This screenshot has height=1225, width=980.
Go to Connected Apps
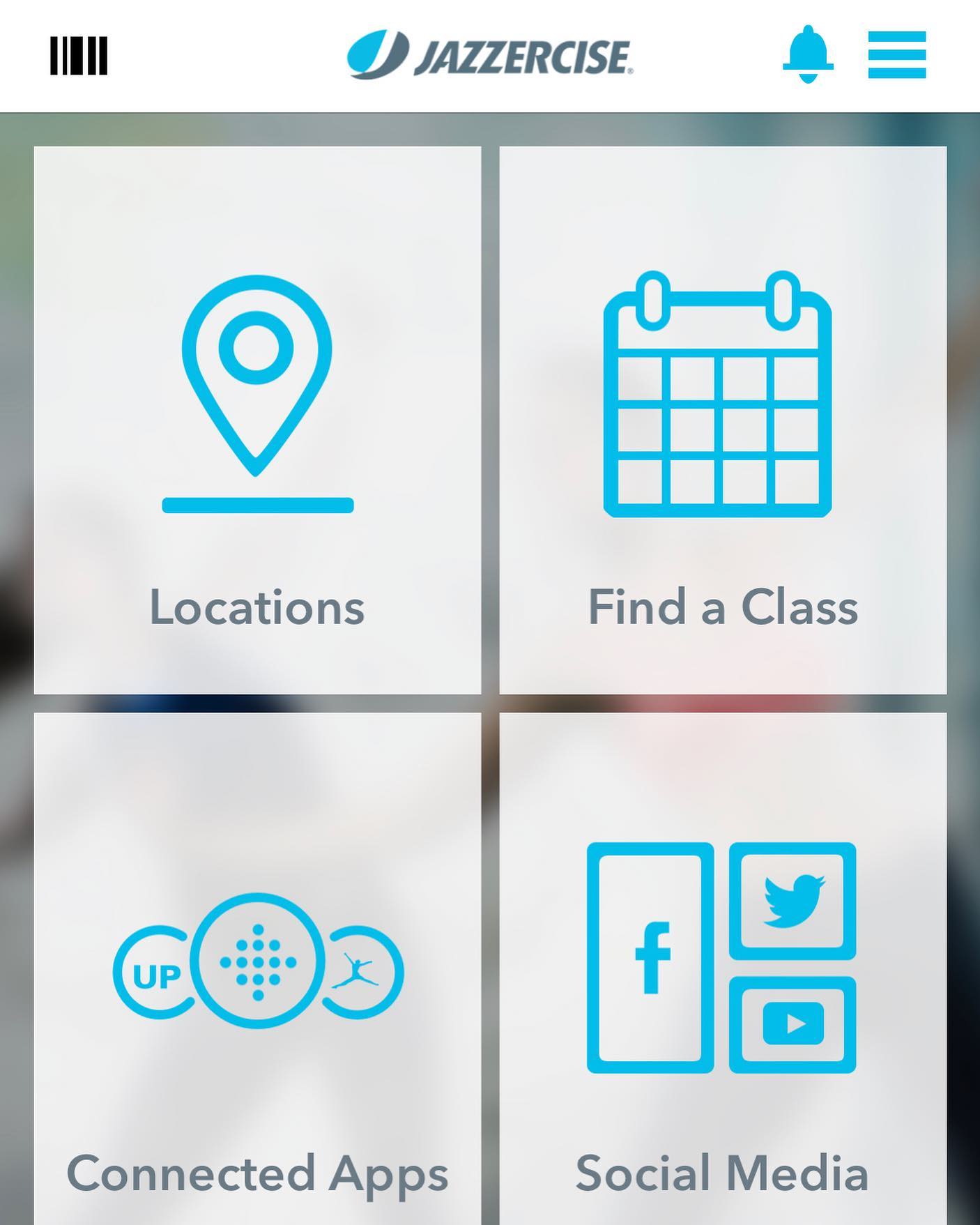coord(257,969)
